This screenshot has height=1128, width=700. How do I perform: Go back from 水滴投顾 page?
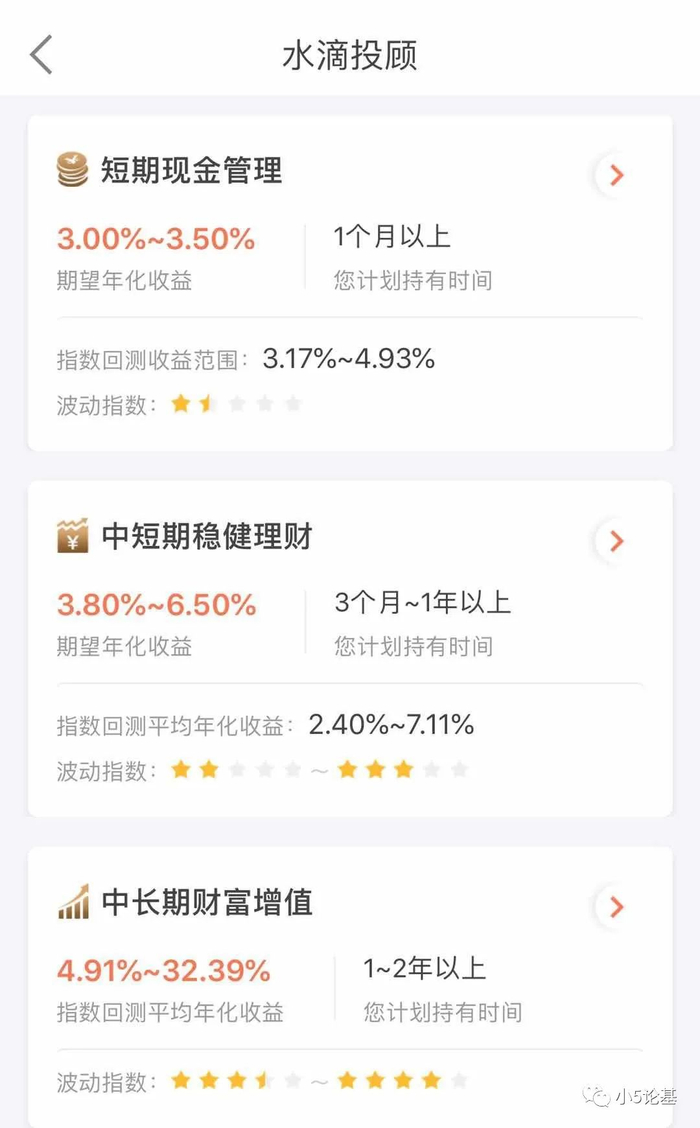pos(41,55)
